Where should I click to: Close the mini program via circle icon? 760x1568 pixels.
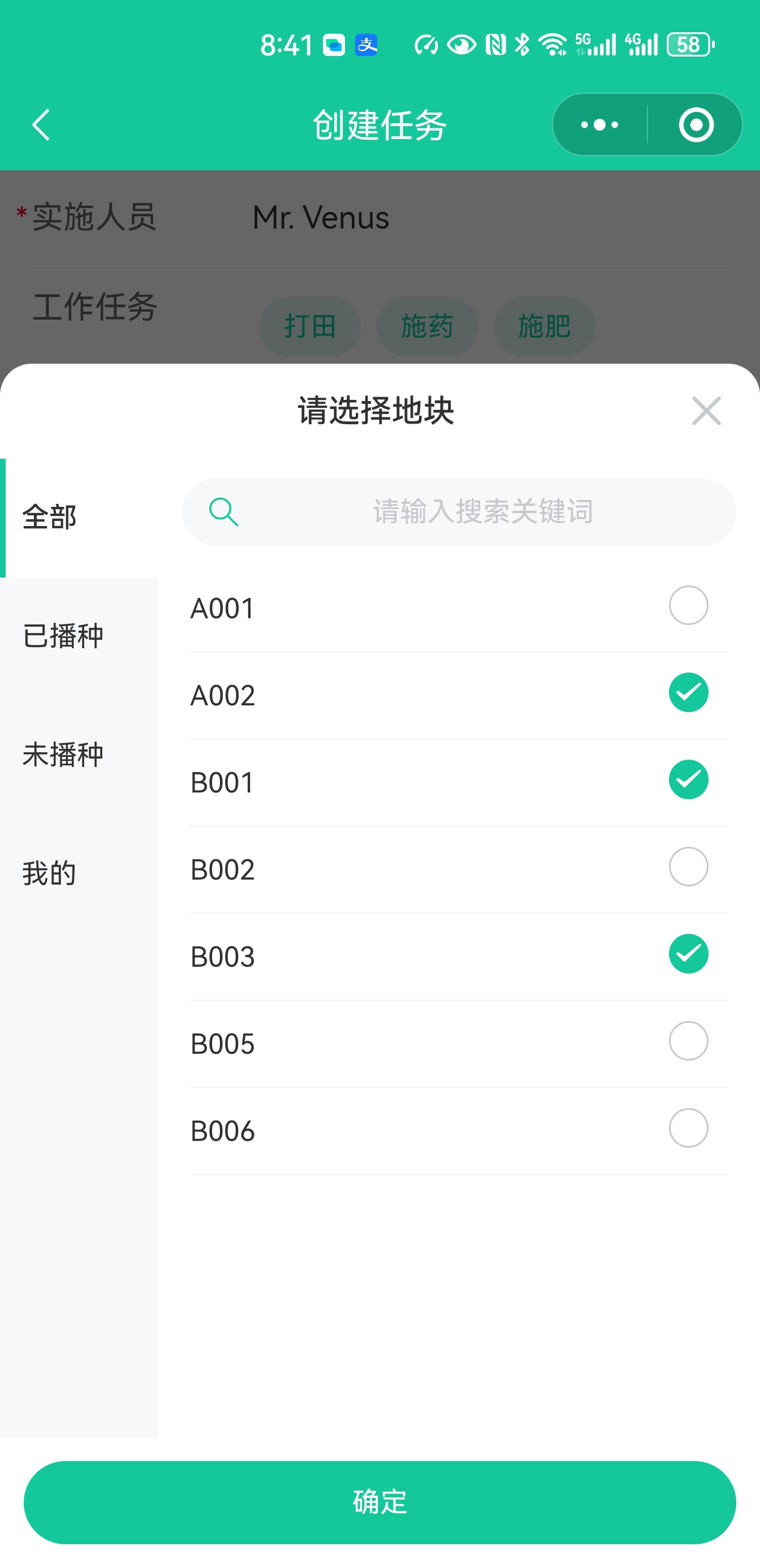696,125
